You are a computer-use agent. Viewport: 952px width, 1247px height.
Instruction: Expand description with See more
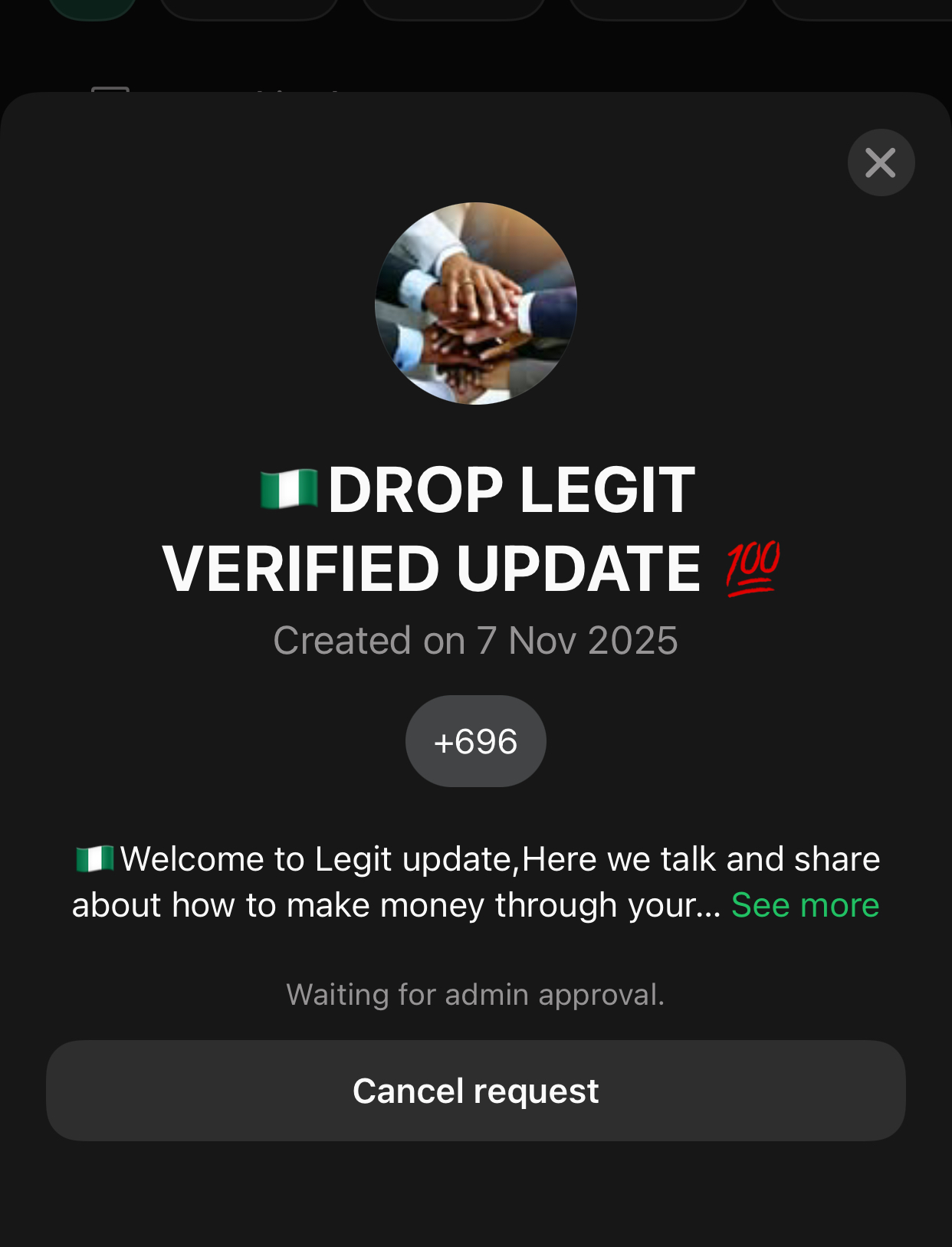point(805,905)
